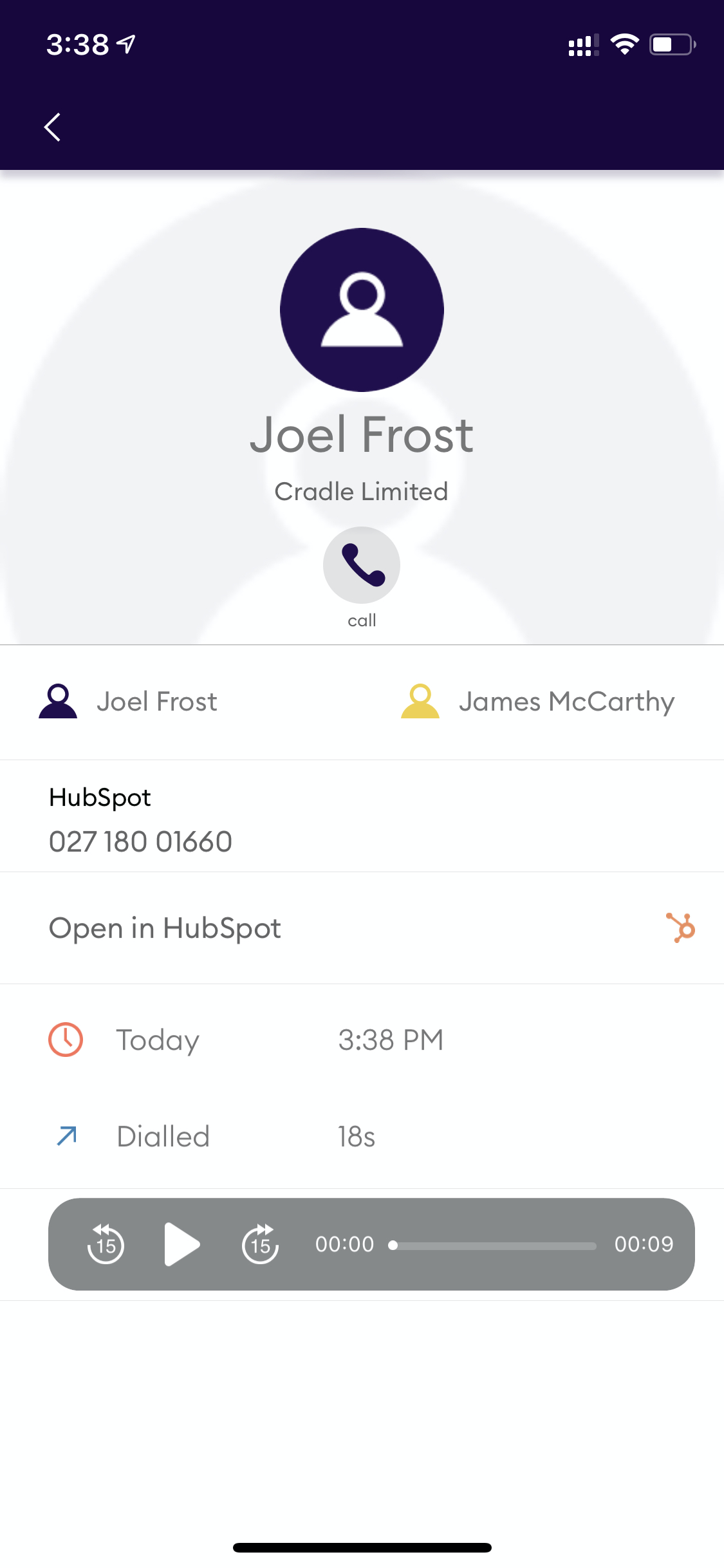Screen dimensions: 724x1568
Task: Go back using the top-left arrow
Action: click(x=53, y=127)
